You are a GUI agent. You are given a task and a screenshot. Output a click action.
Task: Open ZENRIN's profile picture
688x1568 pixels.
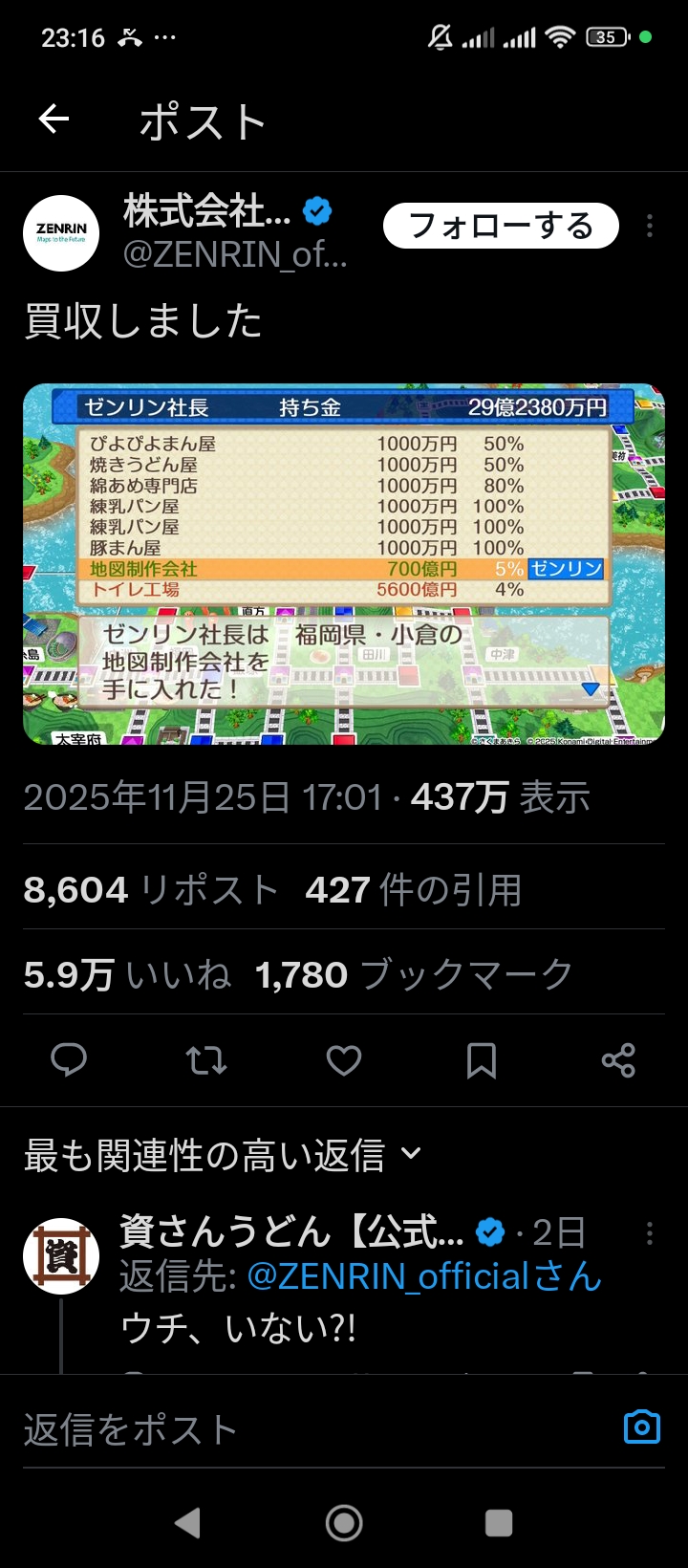pos(61,233)
